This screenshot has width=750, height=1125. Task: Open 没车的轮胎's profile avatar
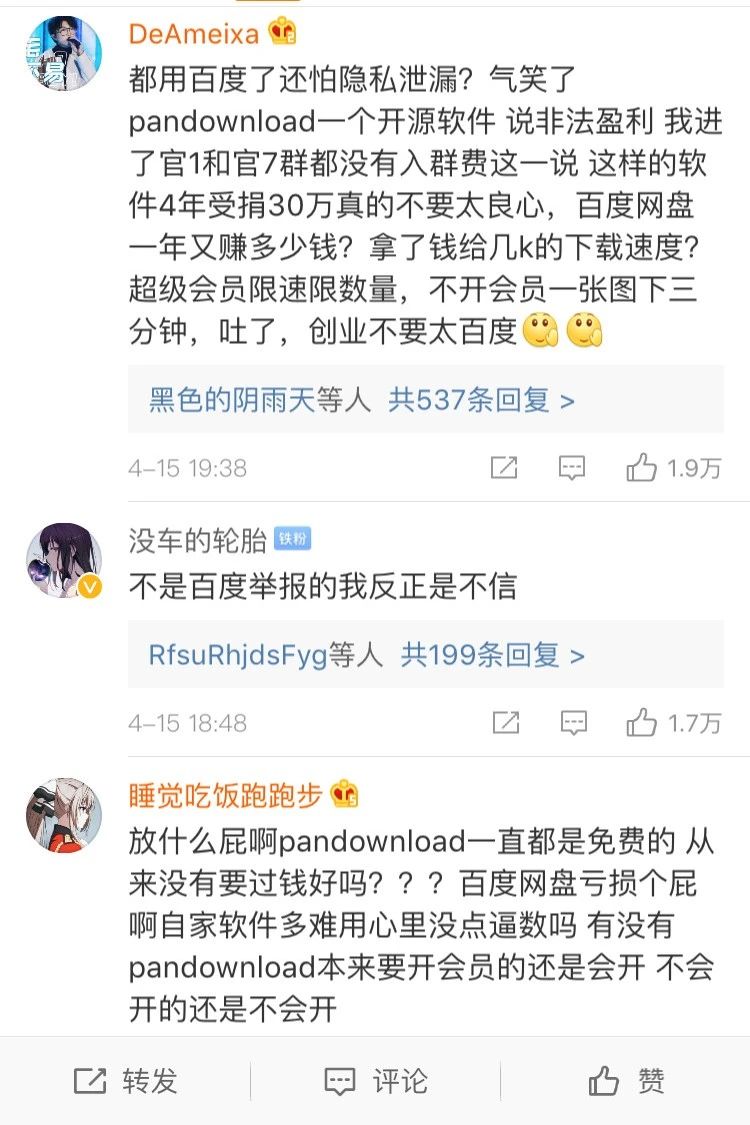64,560
